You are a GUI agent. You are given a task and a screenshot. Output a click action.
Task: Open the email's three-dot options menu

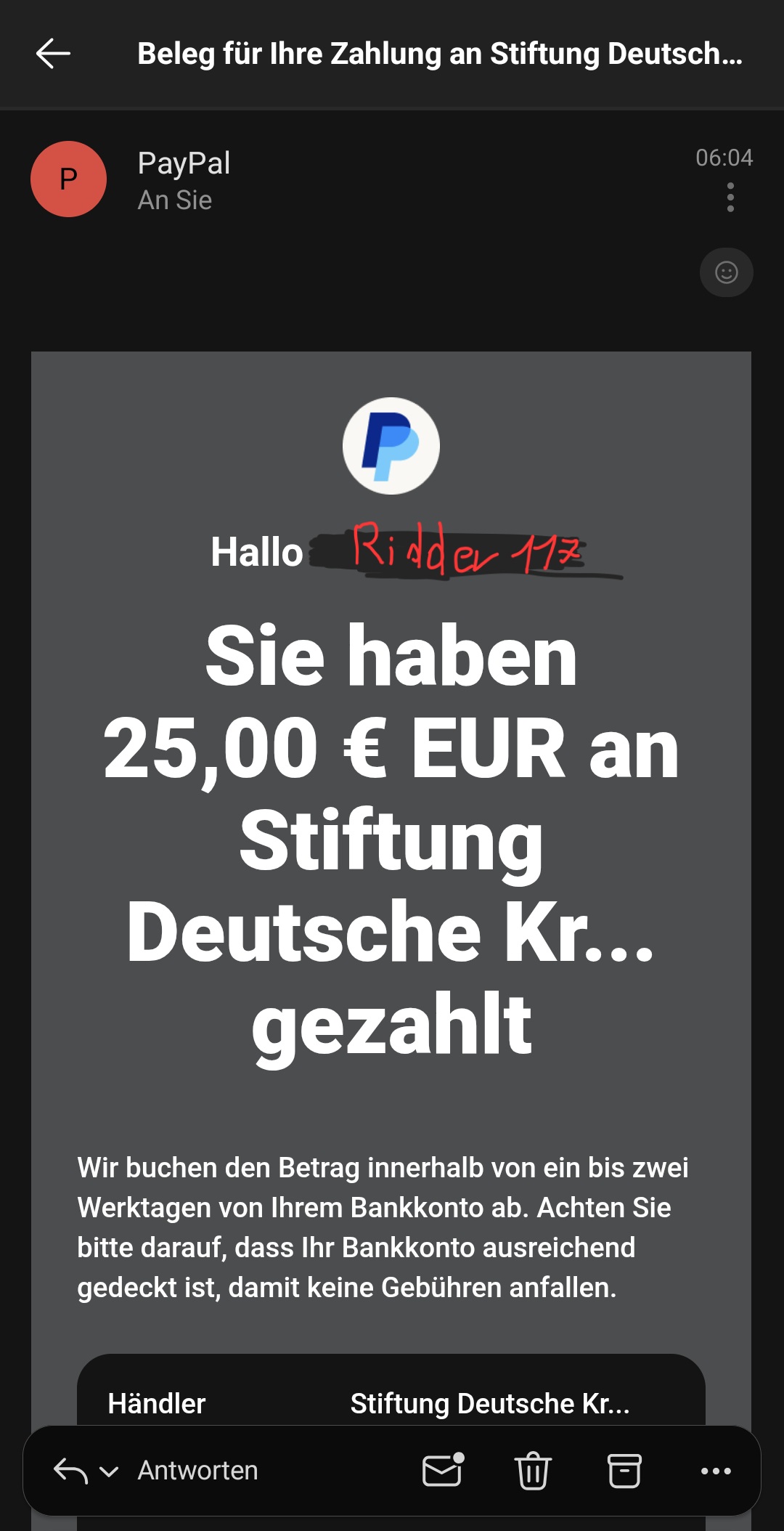pyautogui.click(x=730, y=198)
